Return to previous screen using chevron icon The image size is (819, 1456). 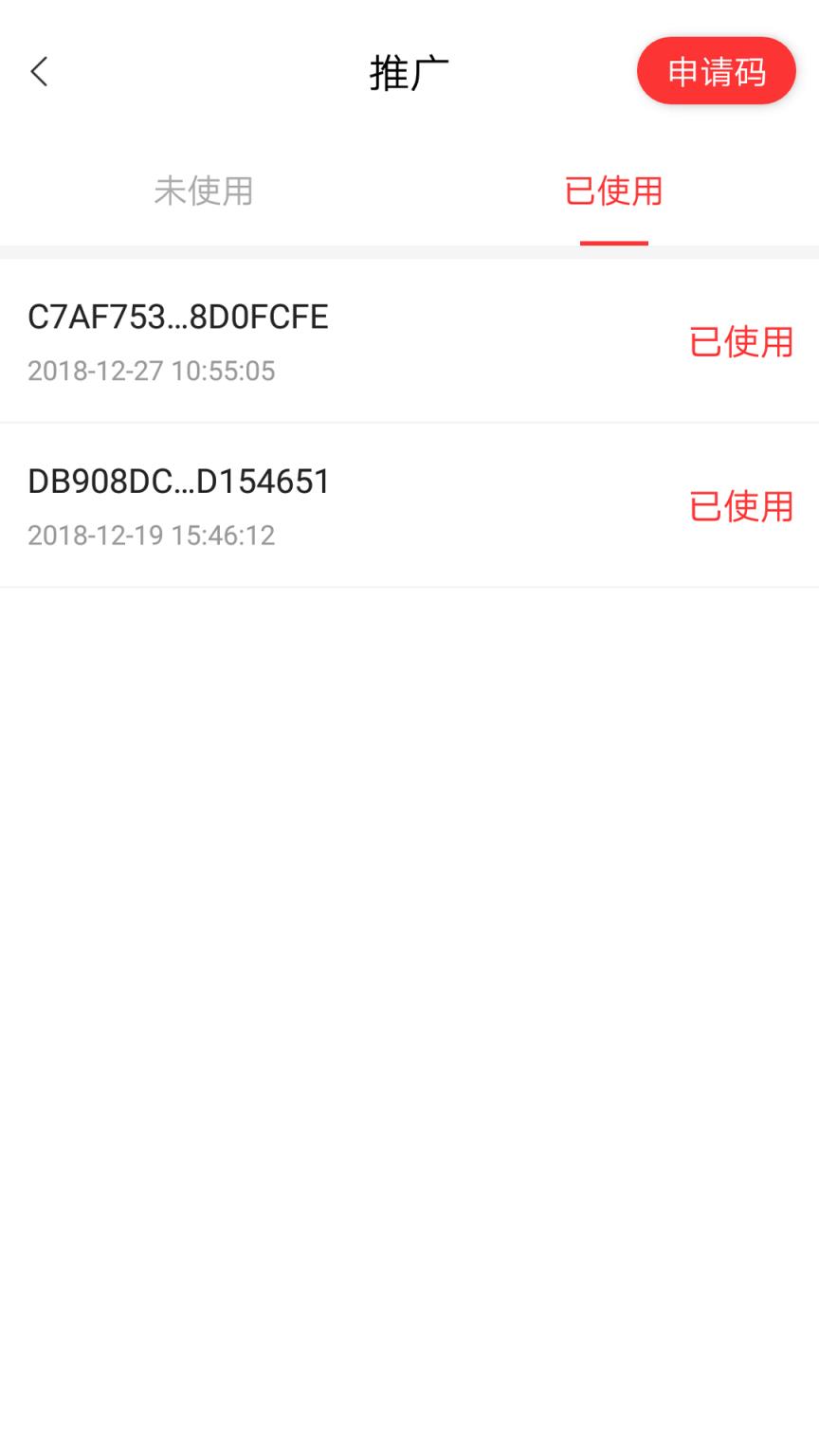point(39,71)
